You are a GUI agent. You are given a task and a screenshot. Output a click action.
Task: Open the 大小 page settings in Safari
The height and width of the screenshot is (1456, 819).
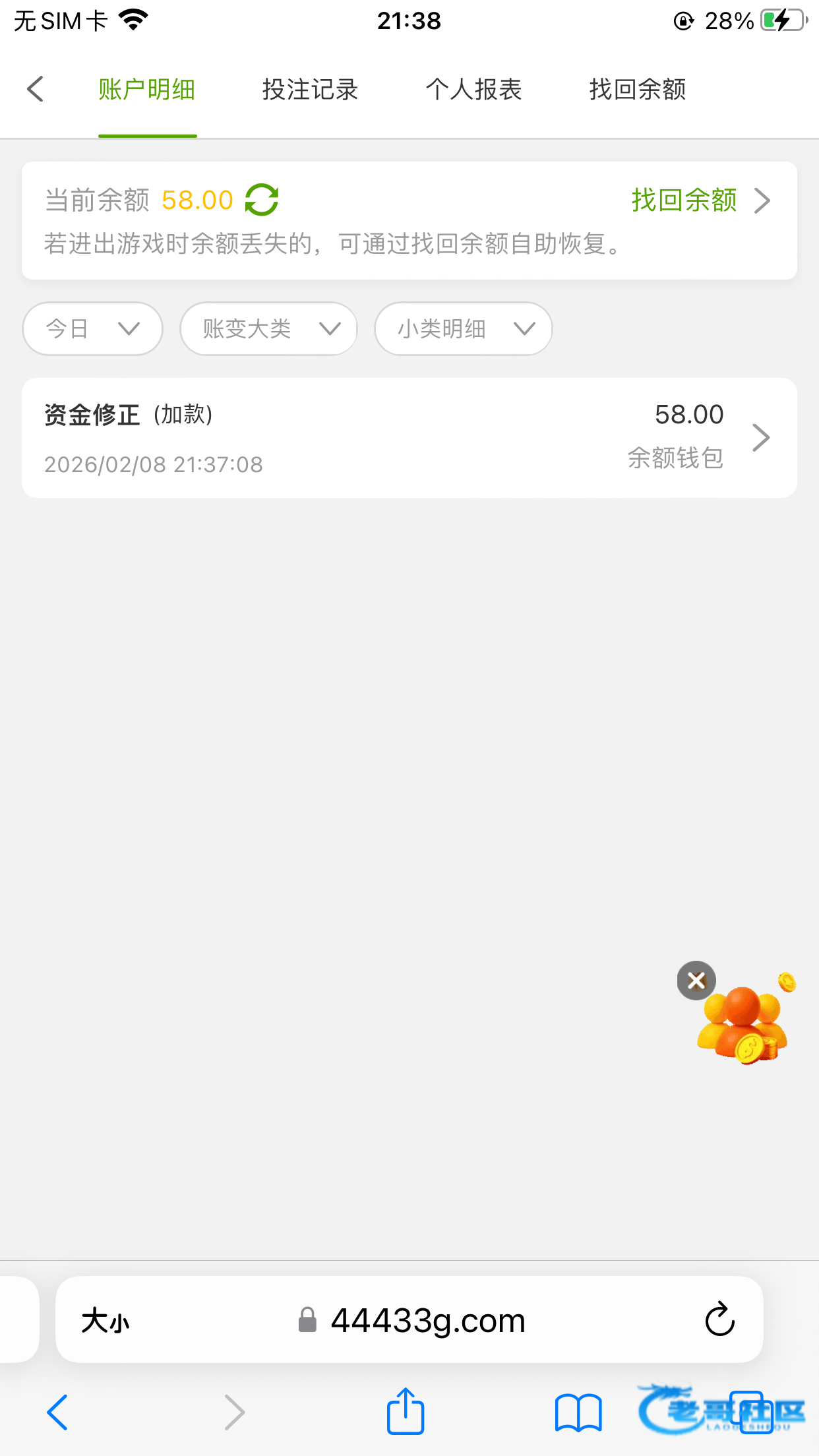[x=106, y=1321]
